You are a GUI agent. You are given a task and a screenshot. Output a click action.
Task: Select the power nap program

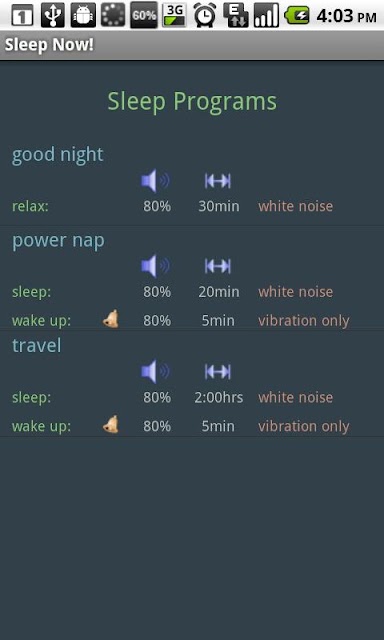[x=192, y=276]
